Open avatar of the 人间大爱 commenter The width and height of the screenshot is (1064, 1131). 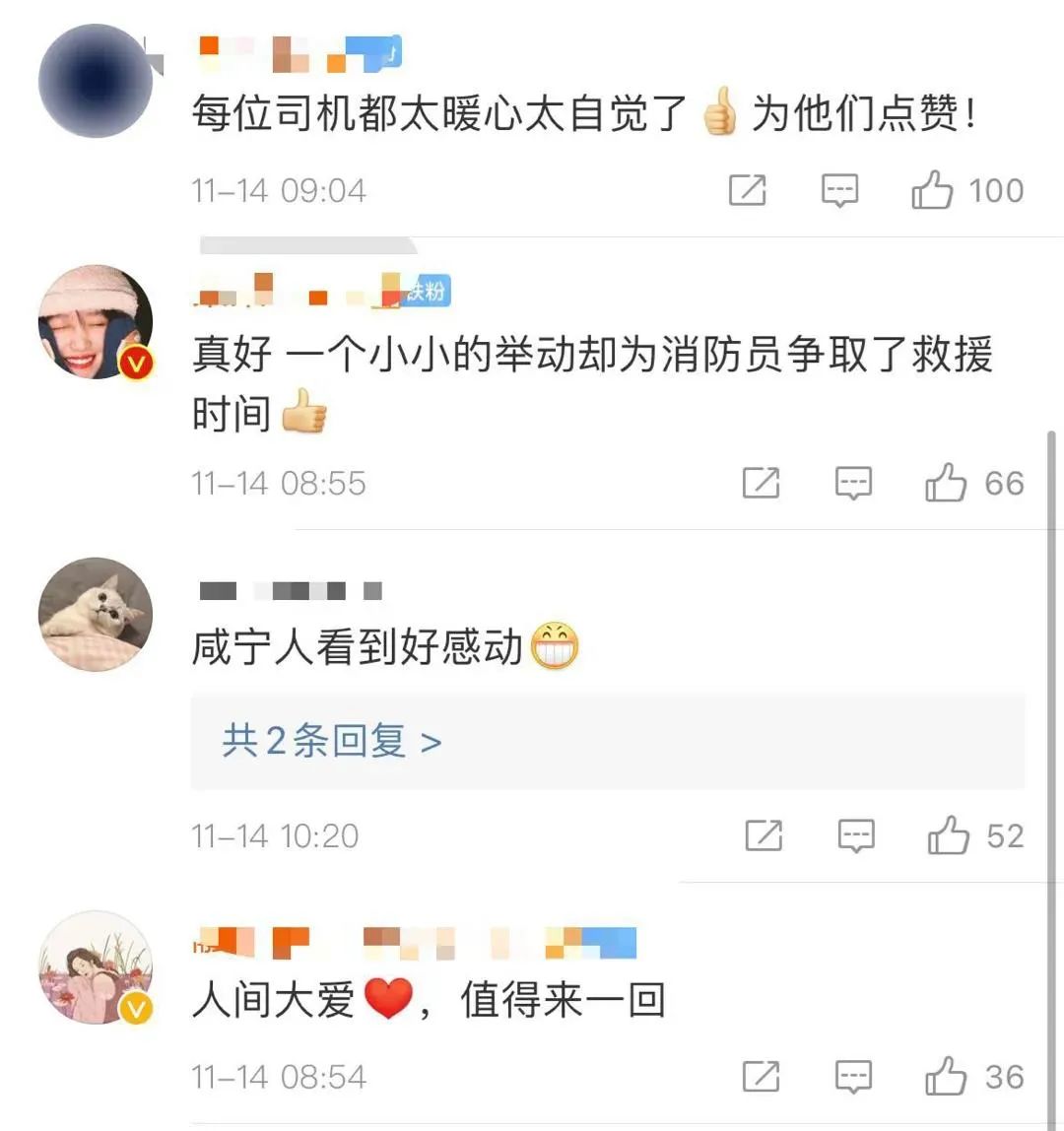96,967
